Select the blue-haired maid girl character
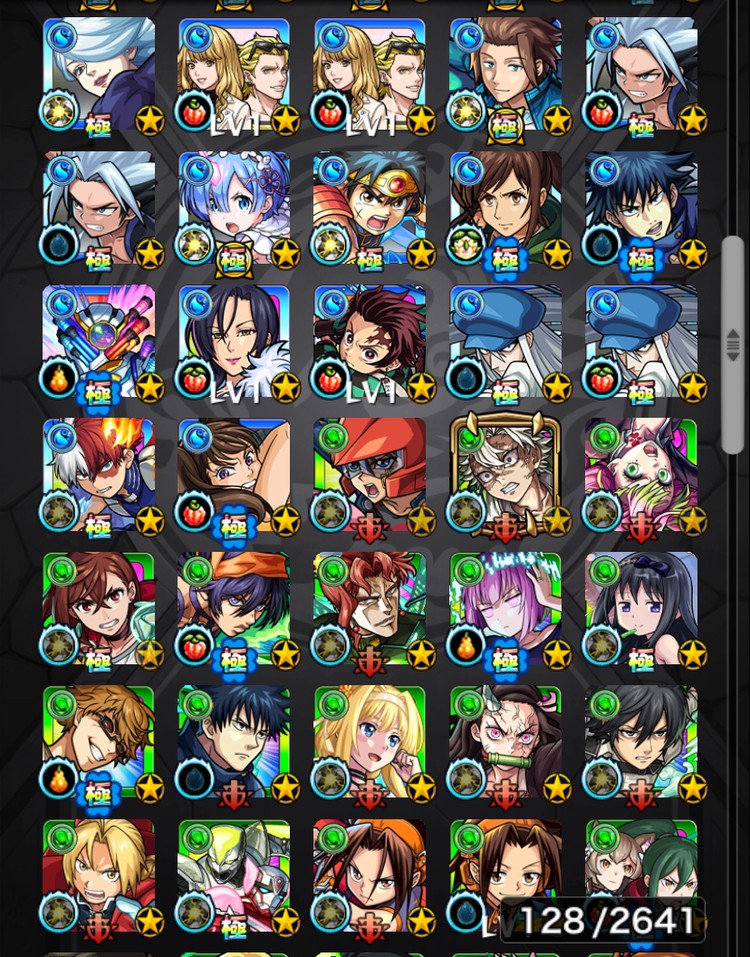750x957 pixels. (234, 208)
